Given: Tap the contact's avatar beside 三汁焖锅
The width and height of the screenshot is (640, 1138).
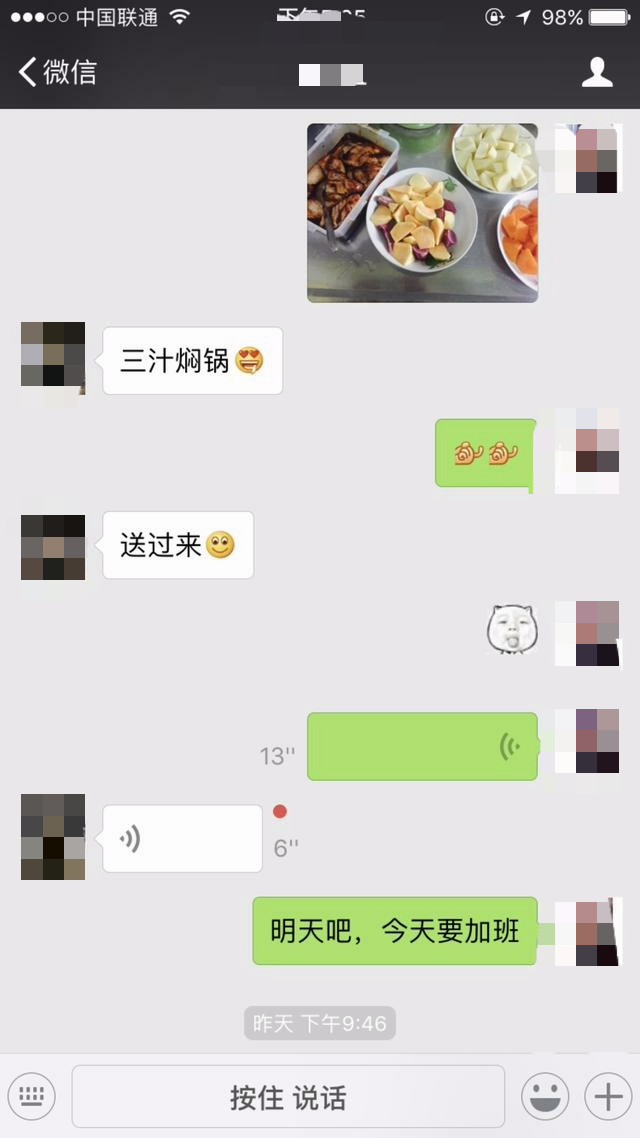Looking at the screenshot, I should pyautogui.click(x=53, y=358).
